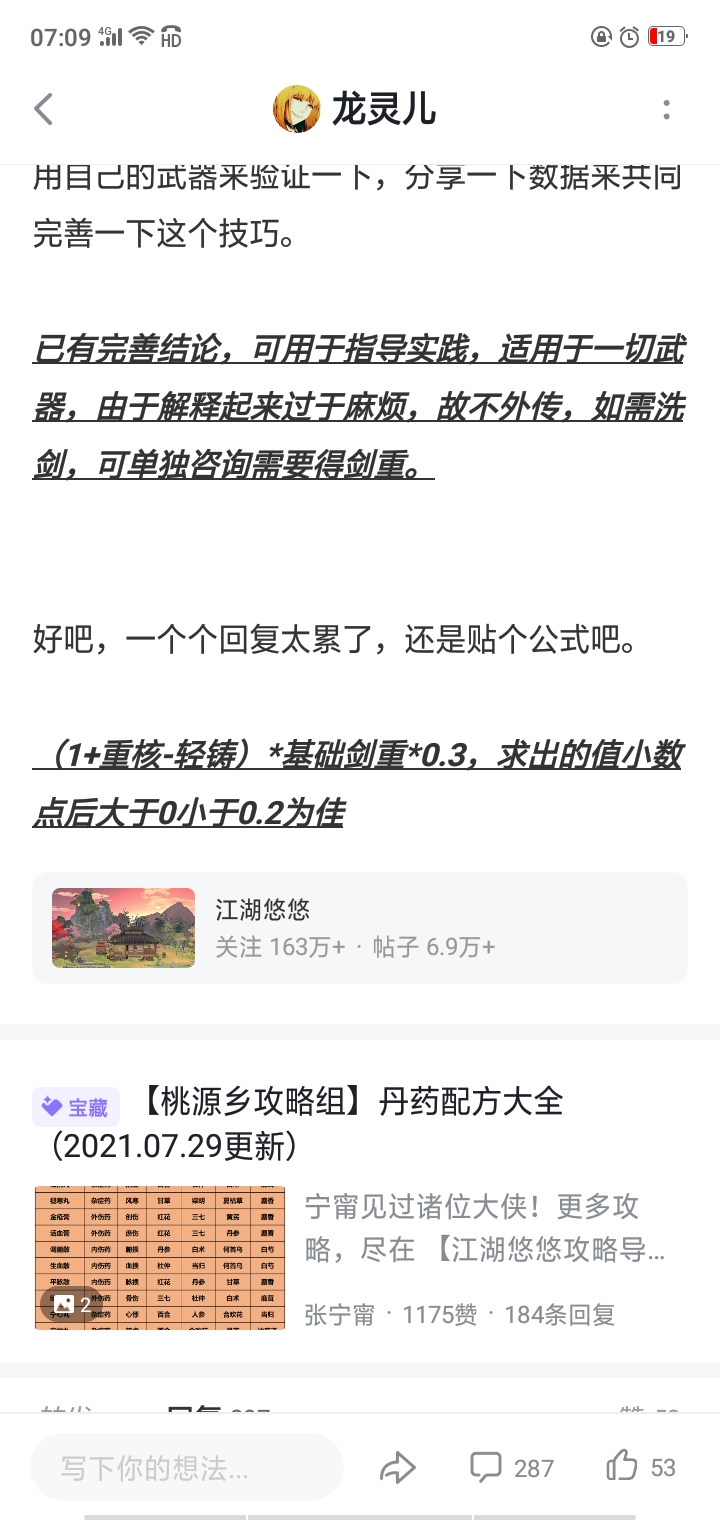Tap the HD indicator in the status bar
The width and height of the screenshot is (720, 1520).
173,36
